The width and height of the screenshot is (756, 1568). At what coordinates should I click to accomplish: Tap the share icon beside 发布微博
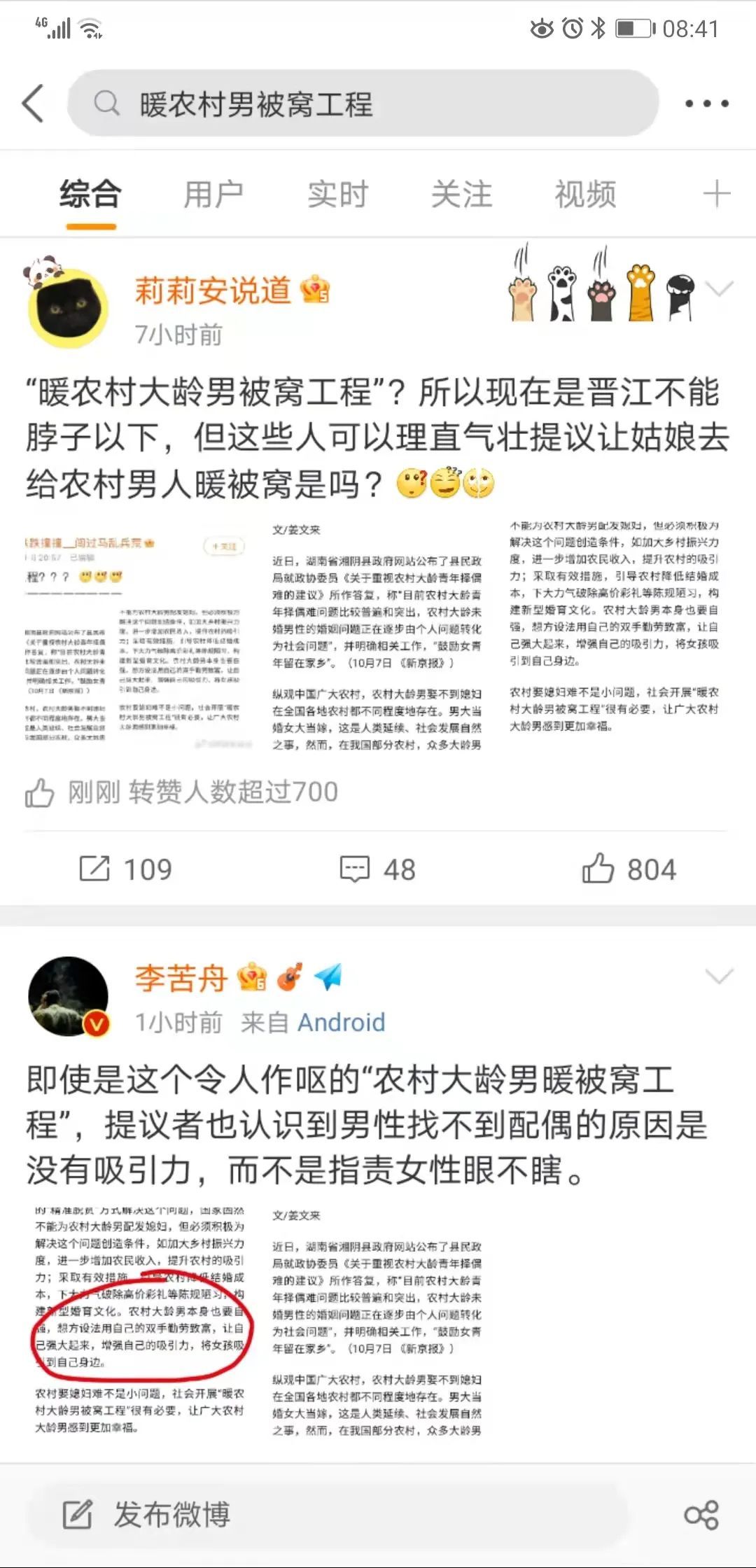[x=701, y=1515]
